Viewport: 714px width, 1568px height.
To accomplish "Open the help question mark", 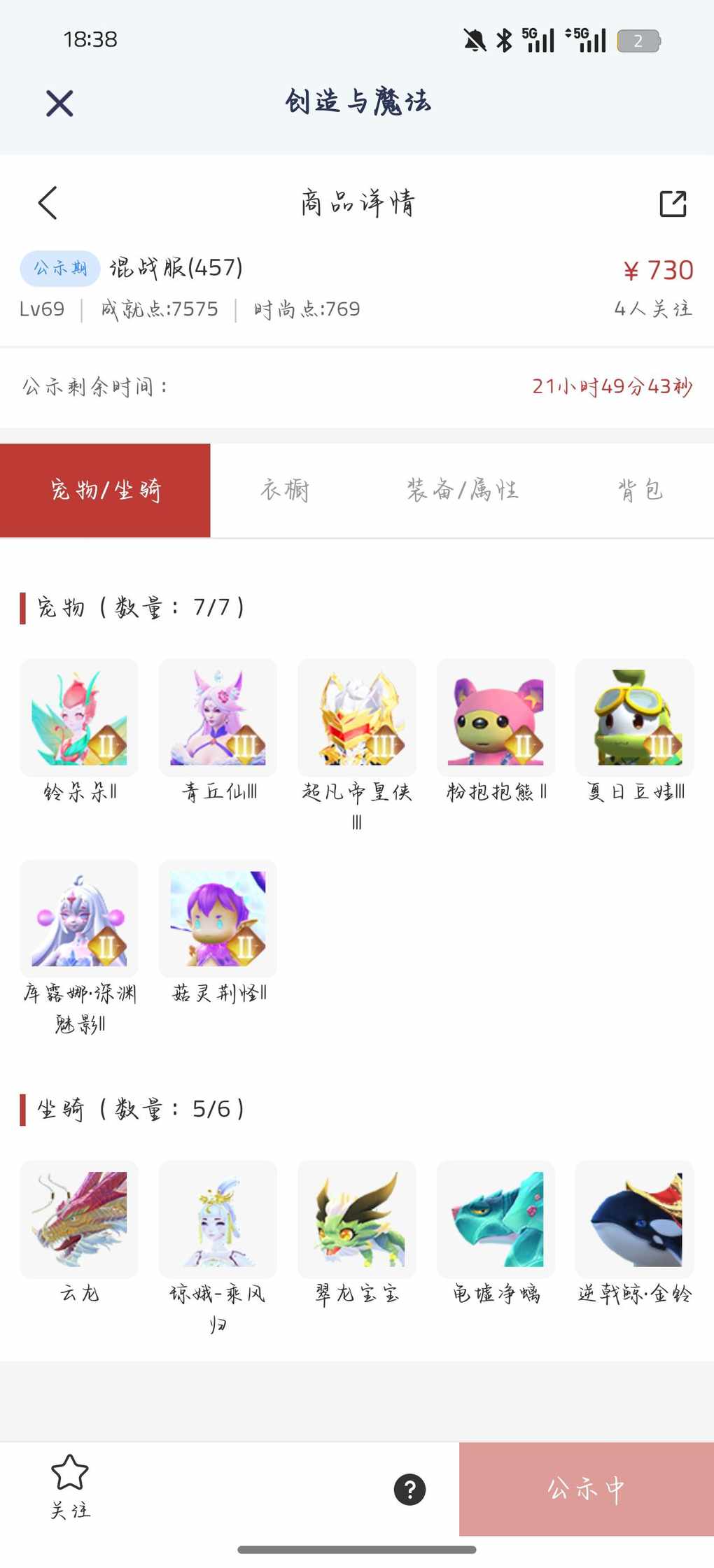I will coord(409,1489).
